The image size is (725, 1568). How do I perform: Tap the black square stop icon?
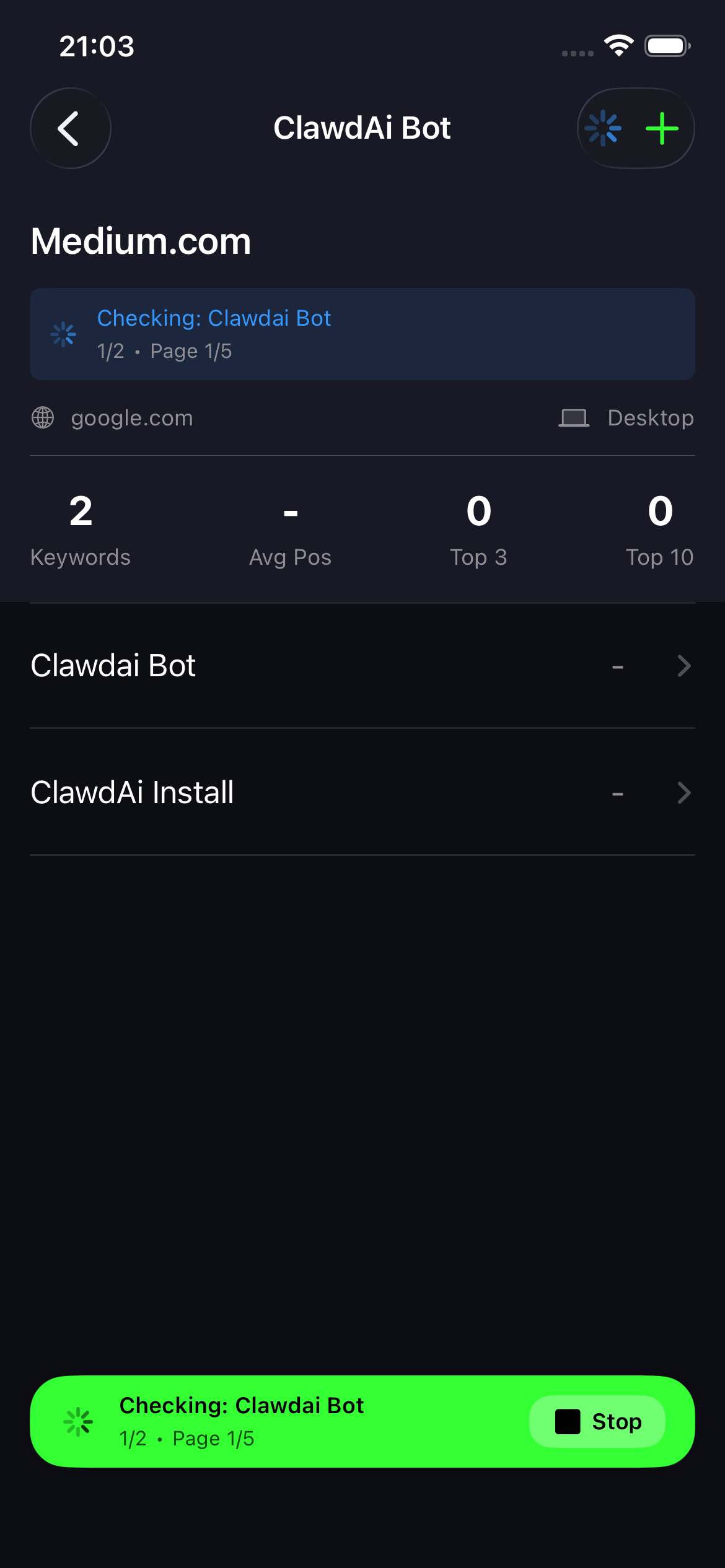click(568, 1422)
